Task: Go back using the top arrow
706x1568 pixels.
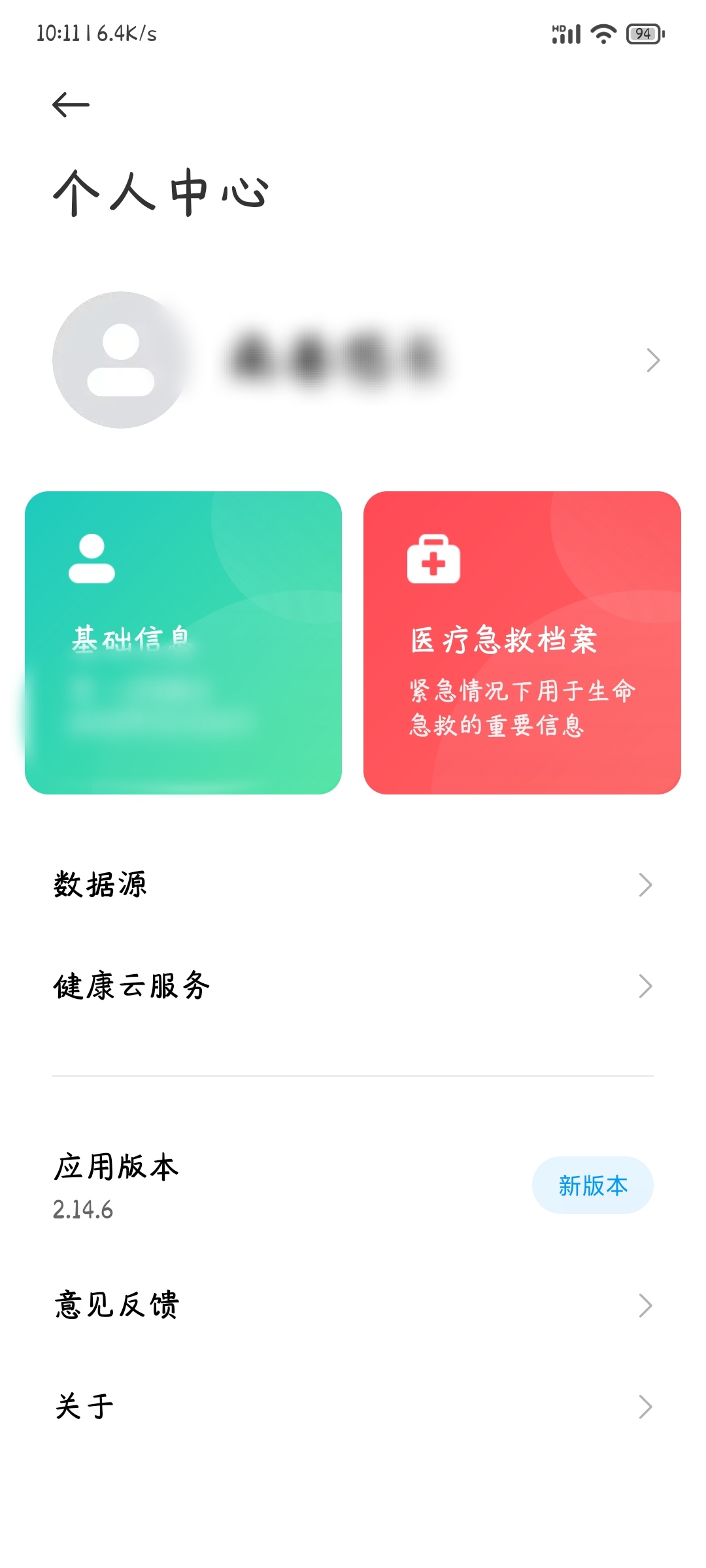Action: (x=71, y=105)
